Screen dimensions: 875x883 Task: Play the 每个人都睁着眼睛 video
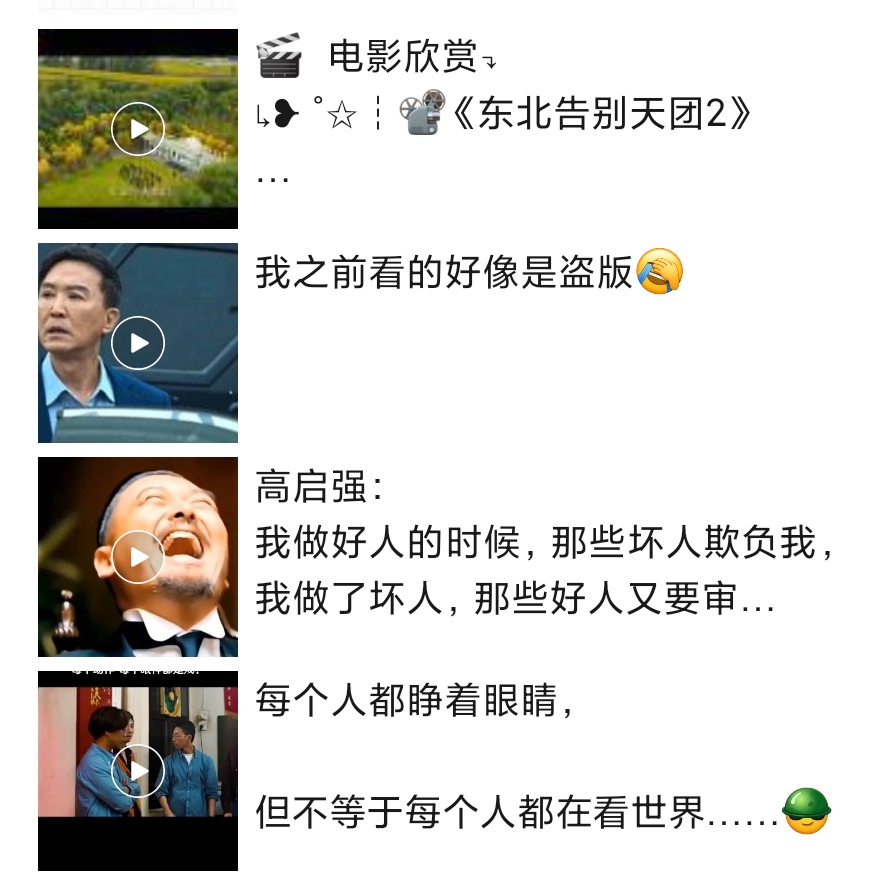(x=138, y=771)
